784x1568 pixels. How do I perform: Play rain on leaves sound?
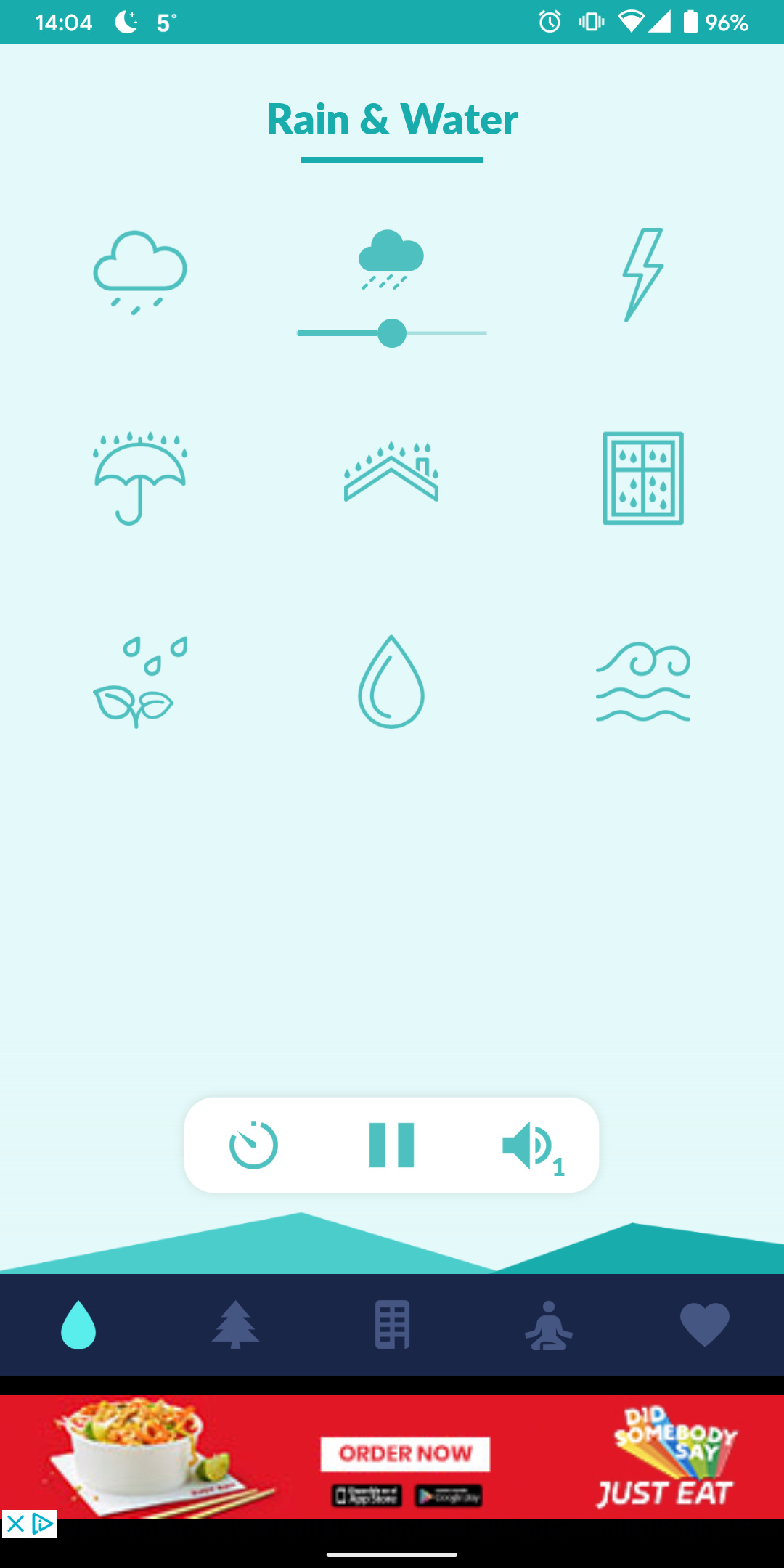tap(140, 682)
